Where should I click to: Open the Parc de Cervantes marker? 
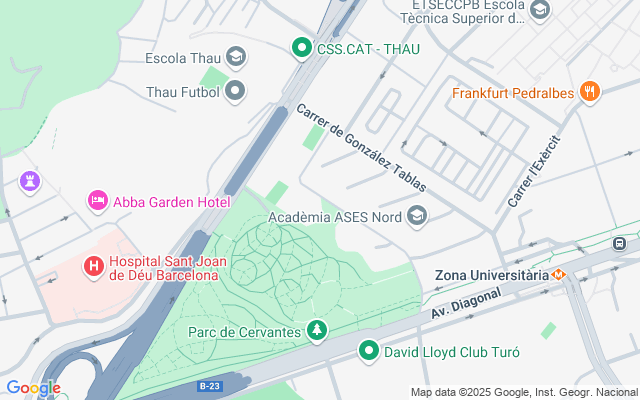point(317,330)
